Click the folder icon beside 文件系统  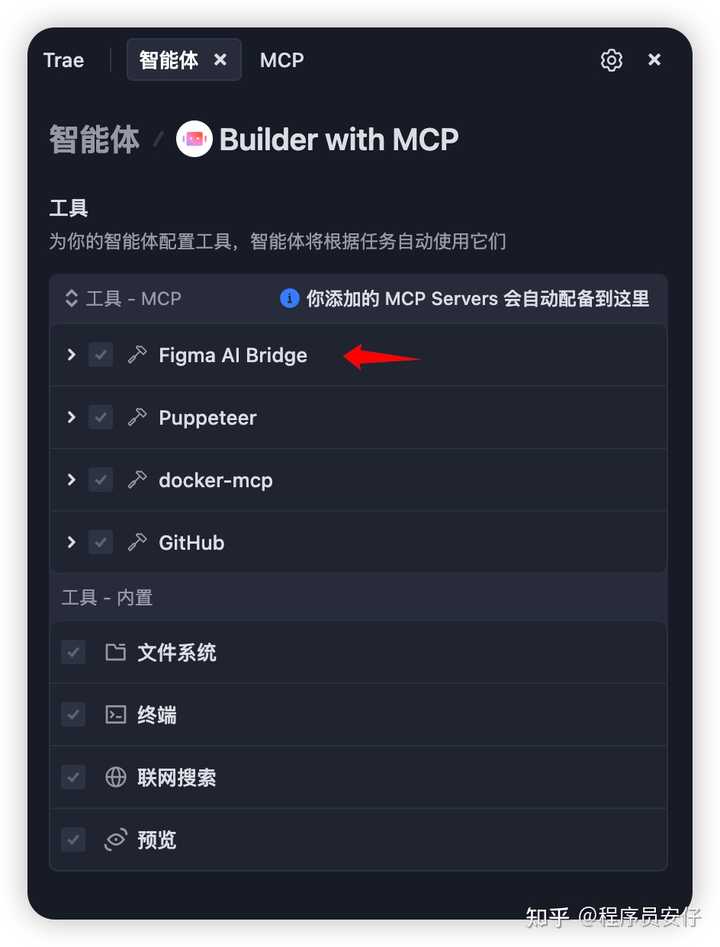[x=117, y=652]
